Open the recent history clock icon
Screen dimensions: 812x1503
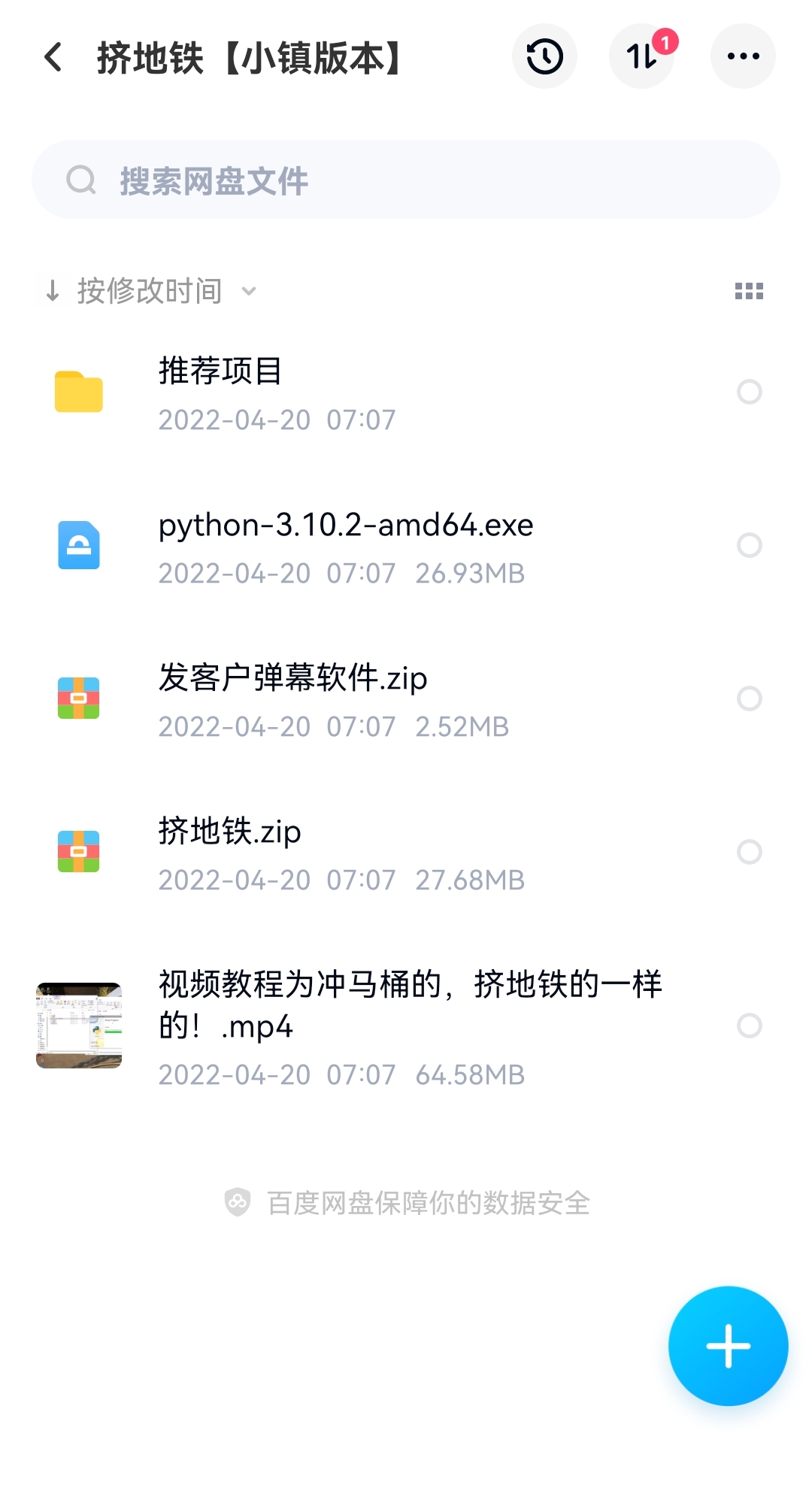coord(544,56)
